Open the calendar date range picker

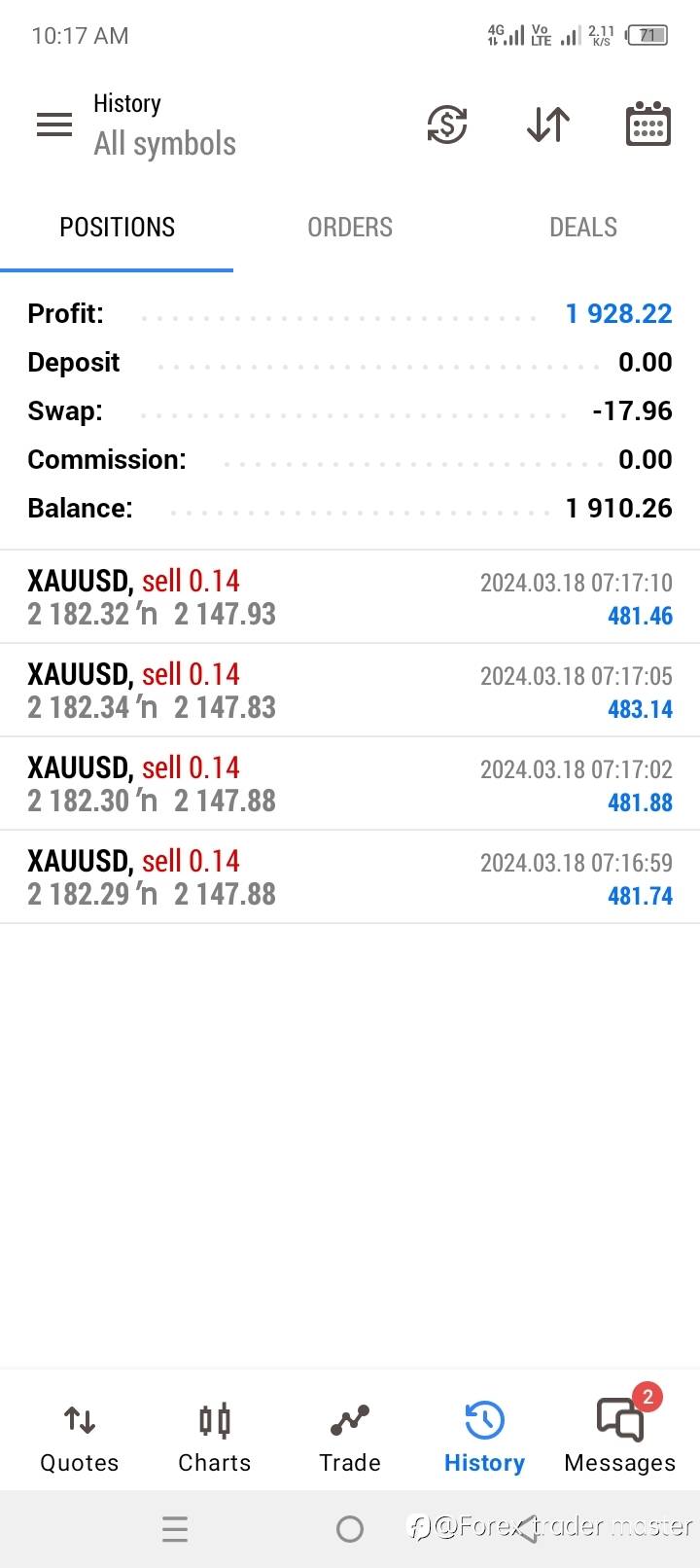[647, 125]
